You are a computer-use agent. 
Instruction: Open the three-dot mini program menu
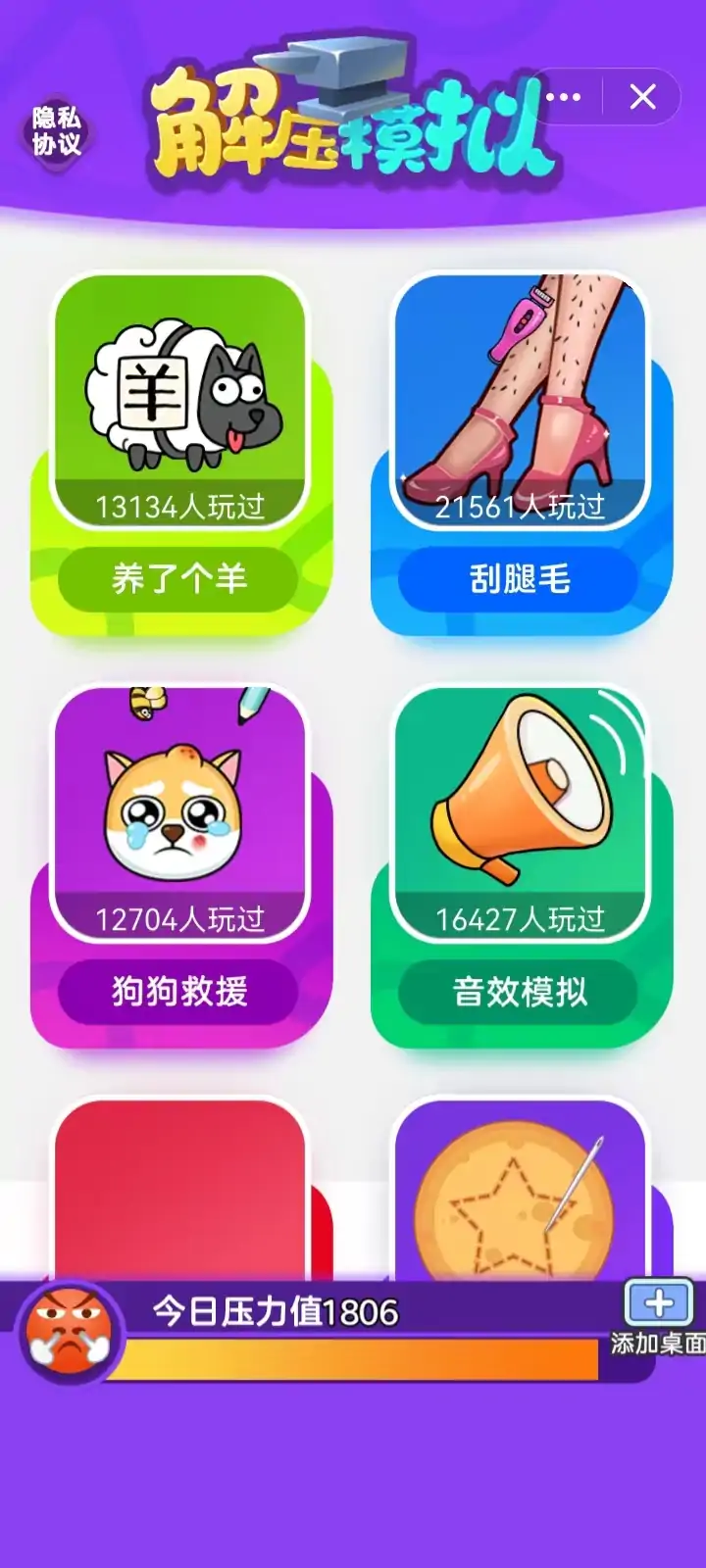tap(564, 97)
